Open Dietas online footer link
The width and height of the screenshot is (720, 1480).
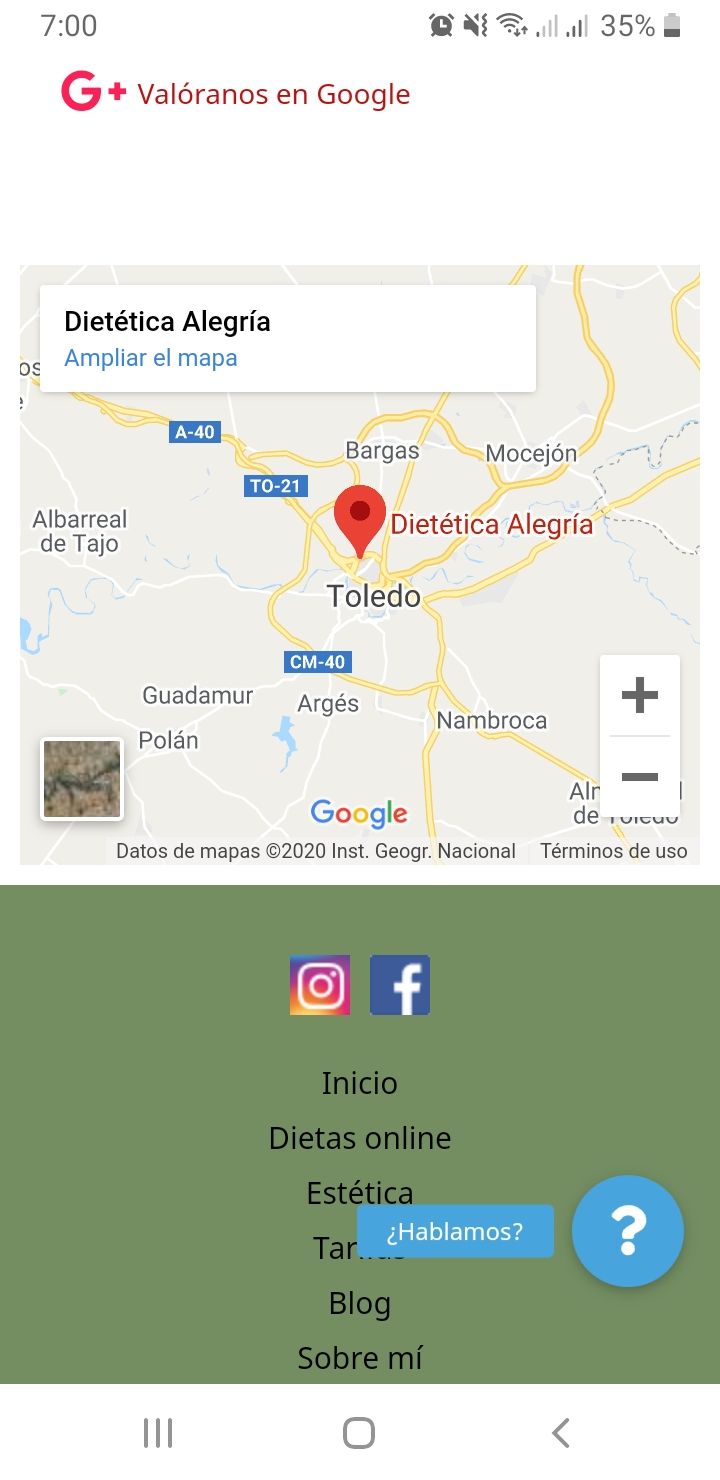(x=360, y=1138)
